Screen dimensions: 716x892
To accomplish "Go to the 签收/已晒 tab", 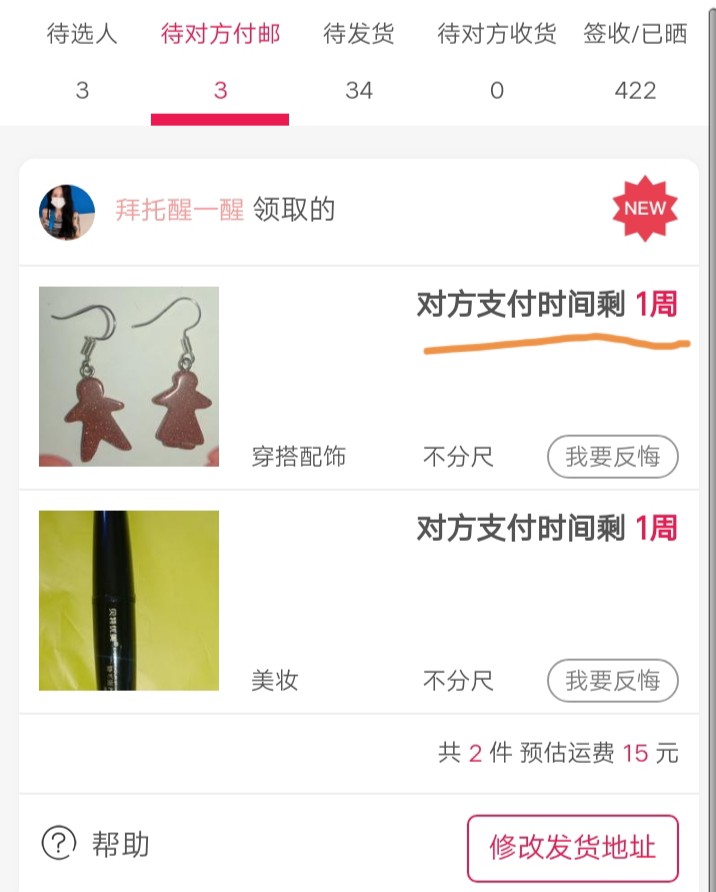I will (636, 60).
